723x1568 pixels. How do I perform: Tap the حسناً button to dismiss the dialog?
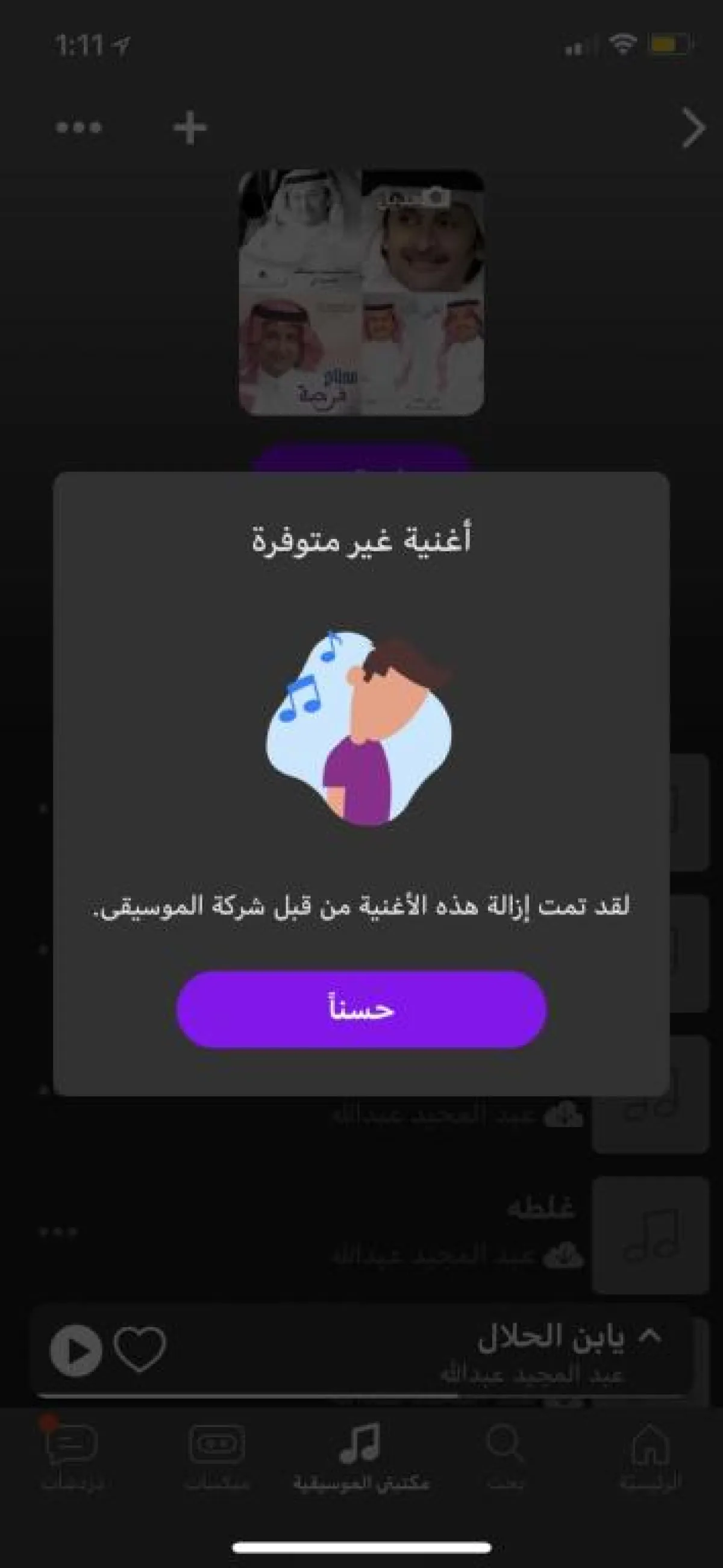[x=361, y=1008]
